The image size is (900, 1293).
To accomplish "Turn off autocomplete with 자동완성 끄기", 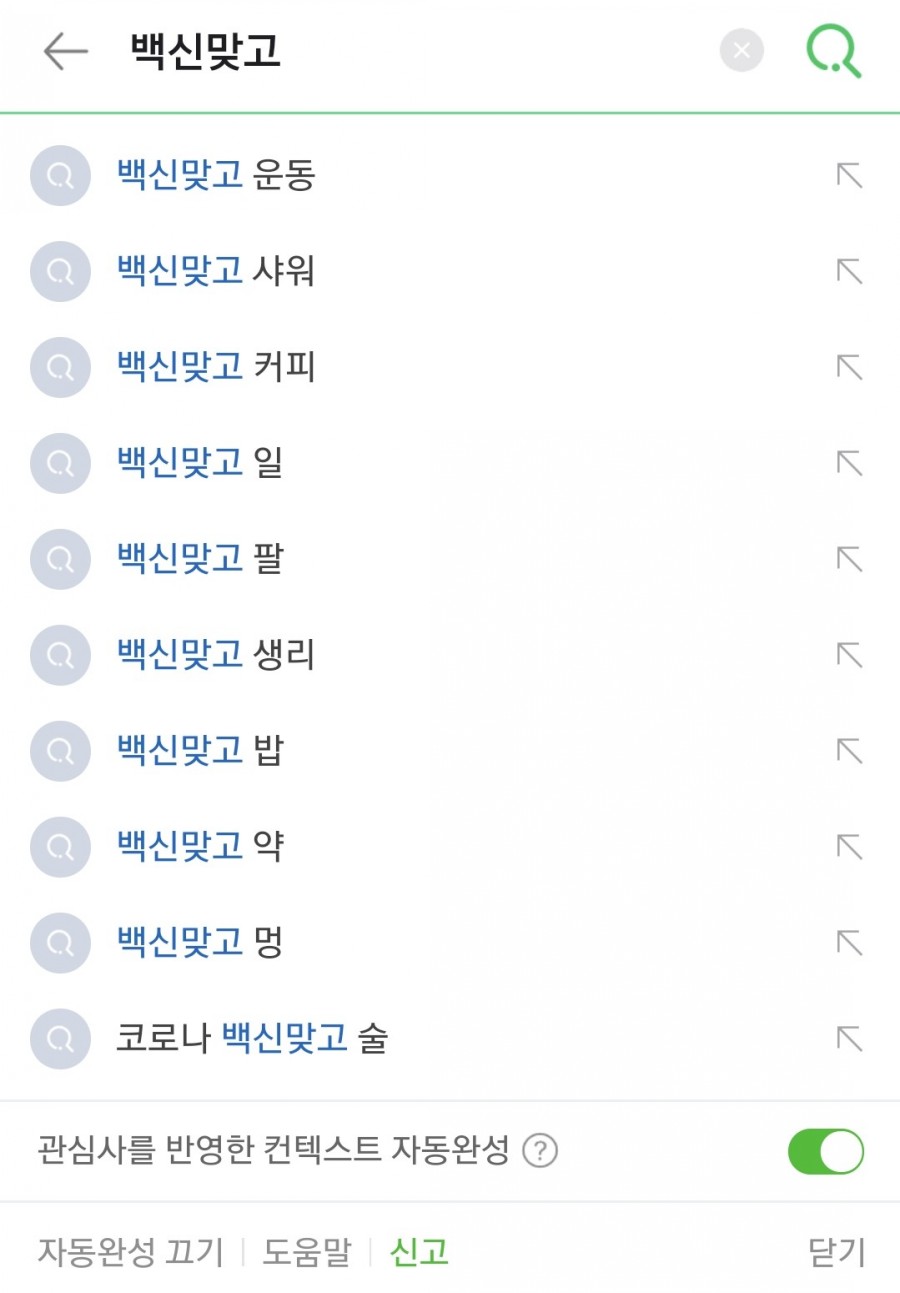I will (x=130, y=1252).
